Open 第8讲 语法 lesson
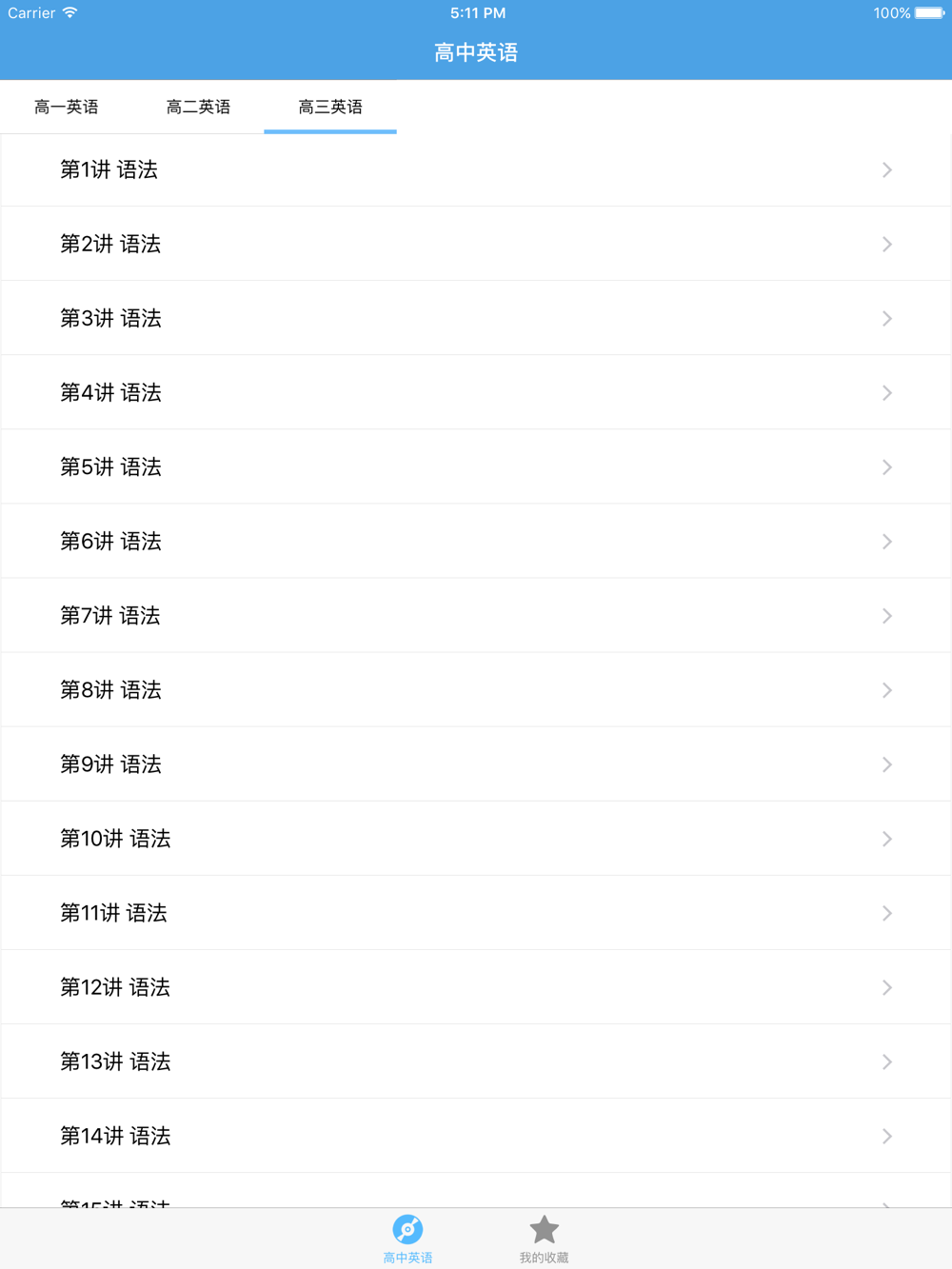 (x=476, y=690)
